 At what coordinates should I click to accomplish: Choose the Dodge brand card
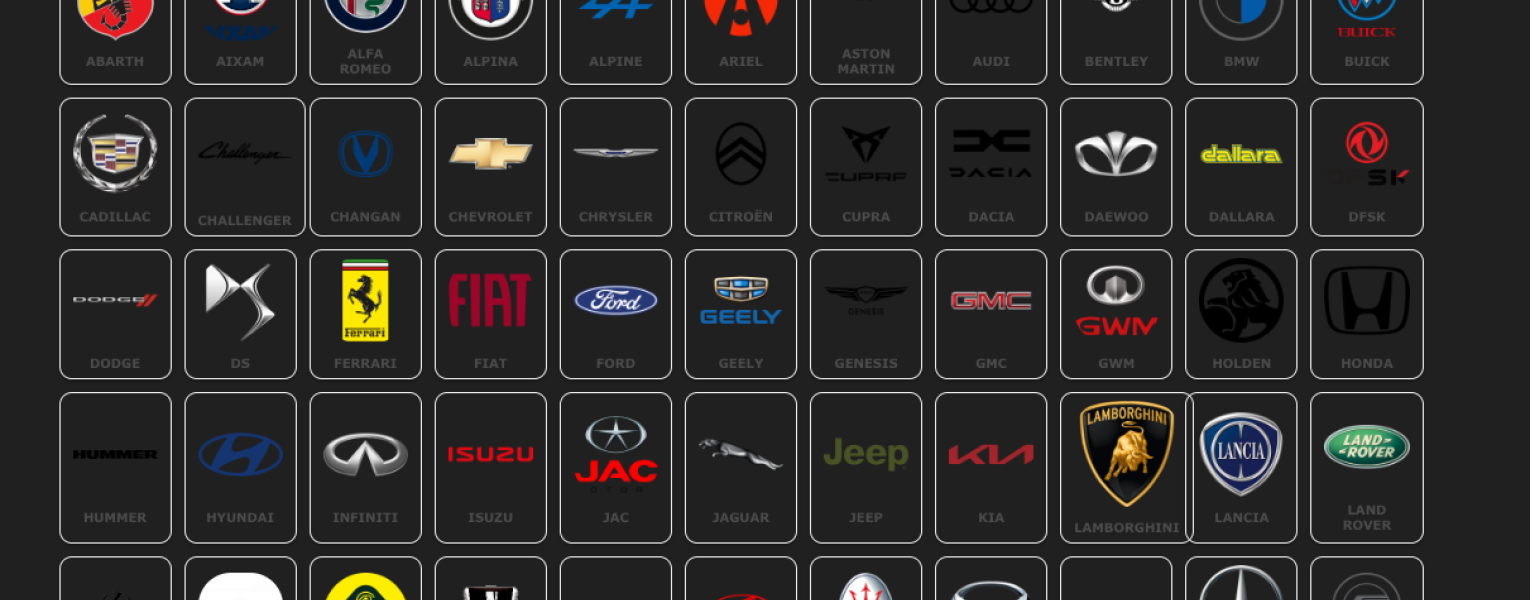click(115, 313)
